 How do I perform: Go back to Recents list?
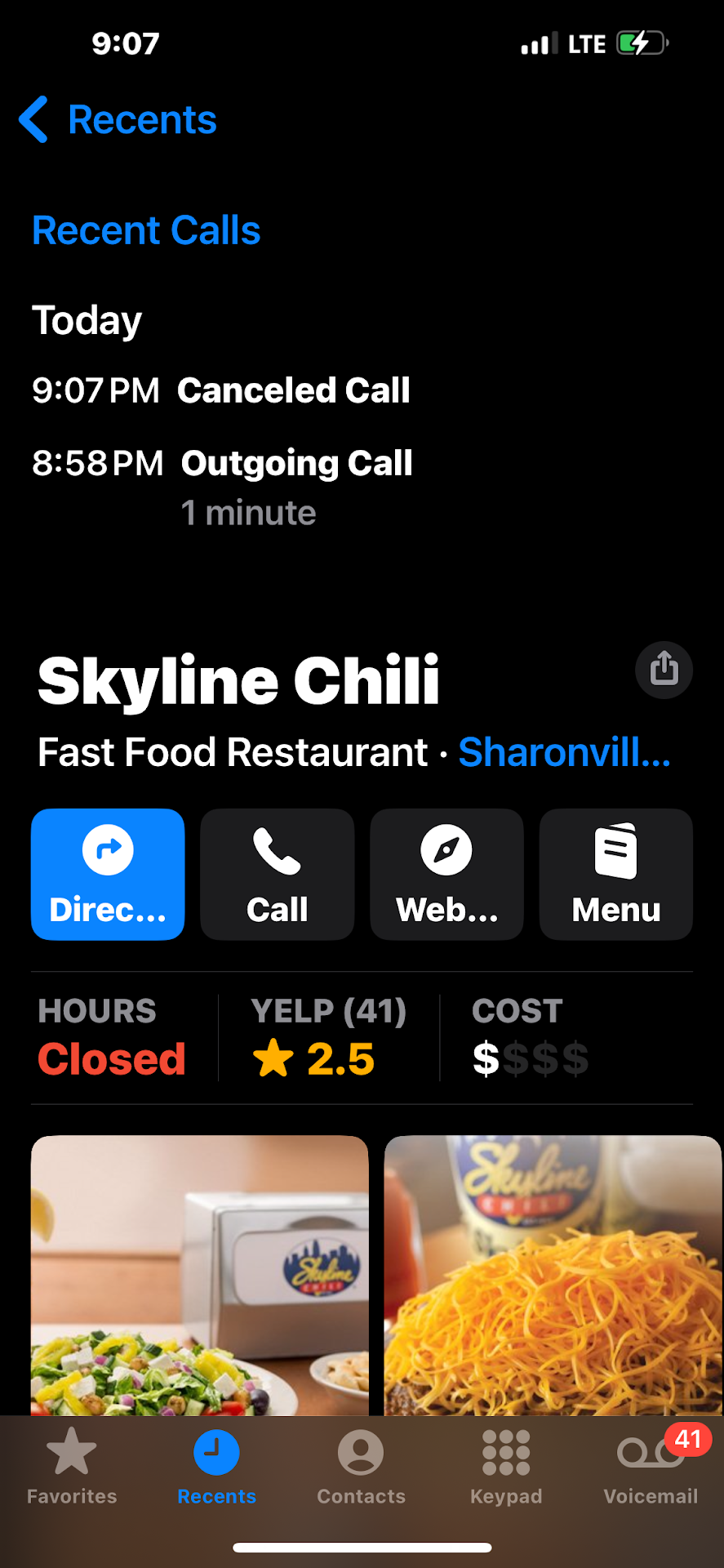(118, 120)
